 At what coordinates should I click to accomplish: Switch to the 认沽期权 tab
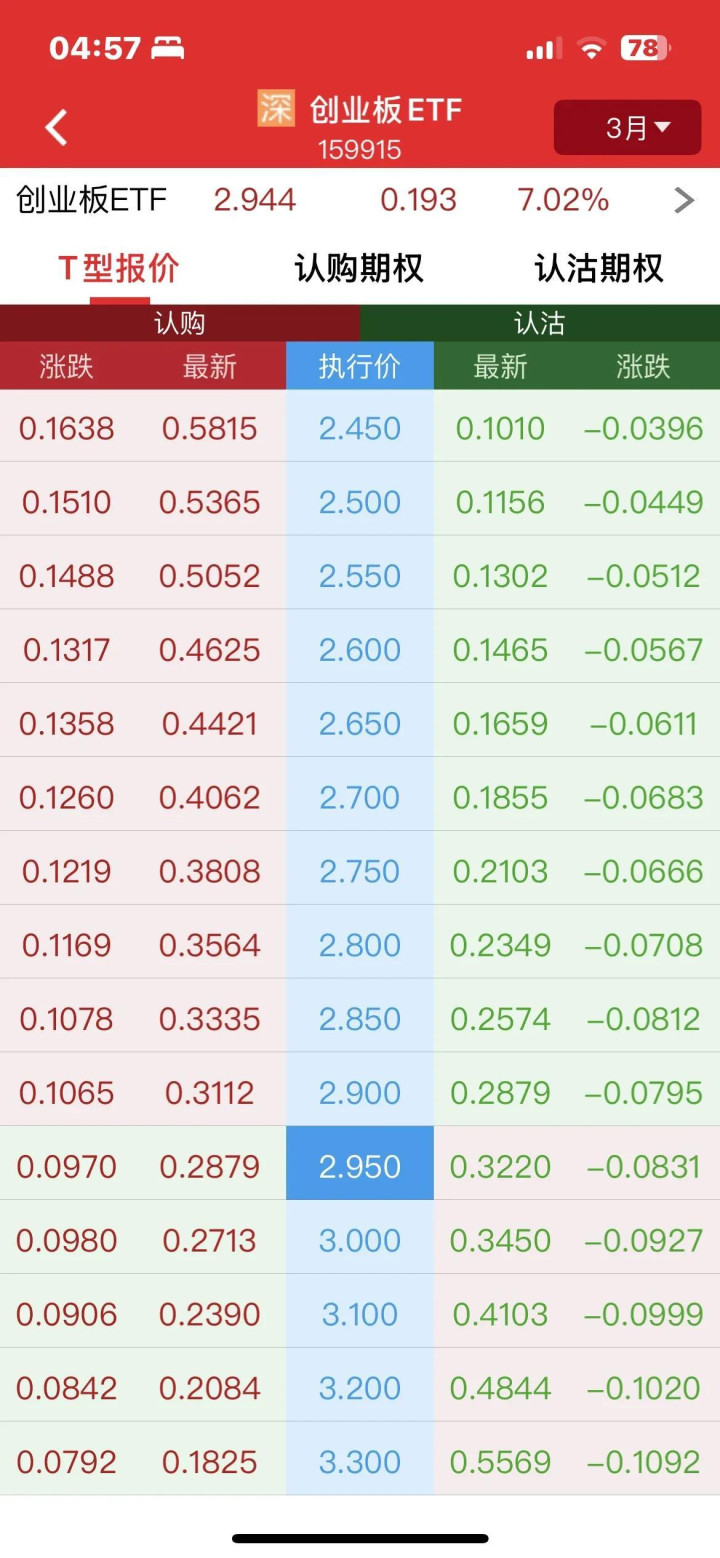[599, 268]
